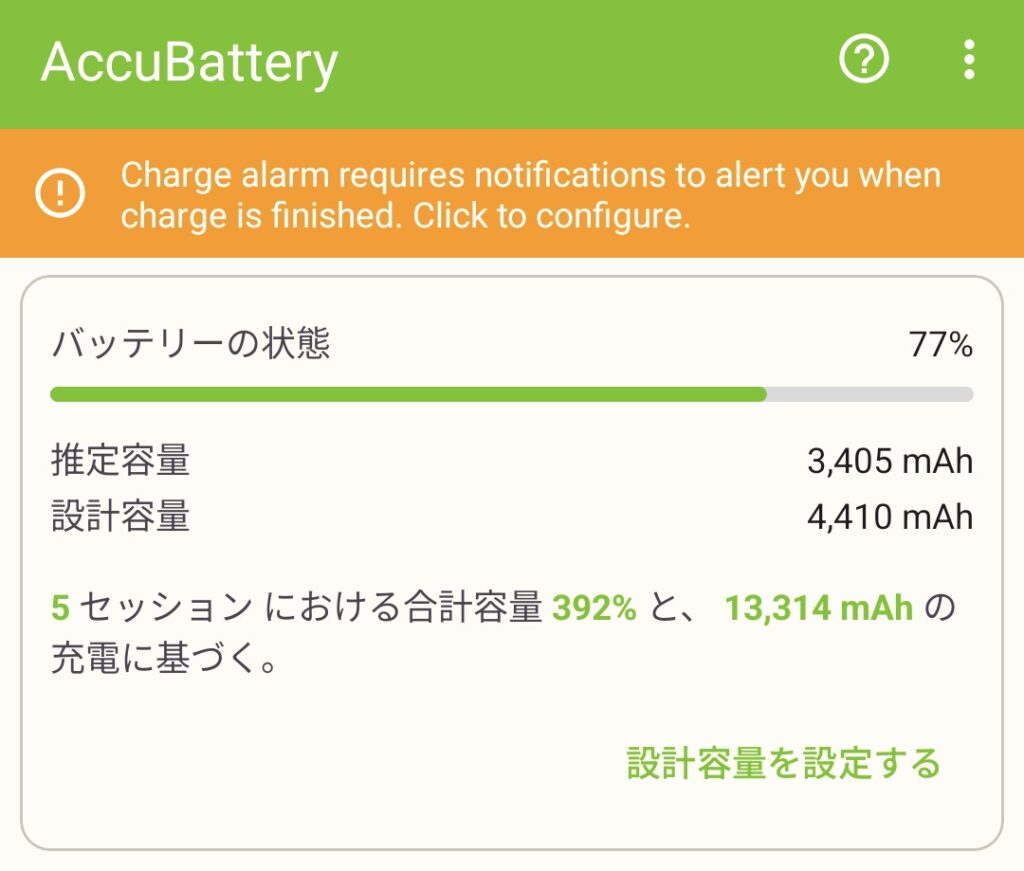The image size is (1024, 871).
Task: Open the three-dot overflow menu
Action: (x=968, y=62)
